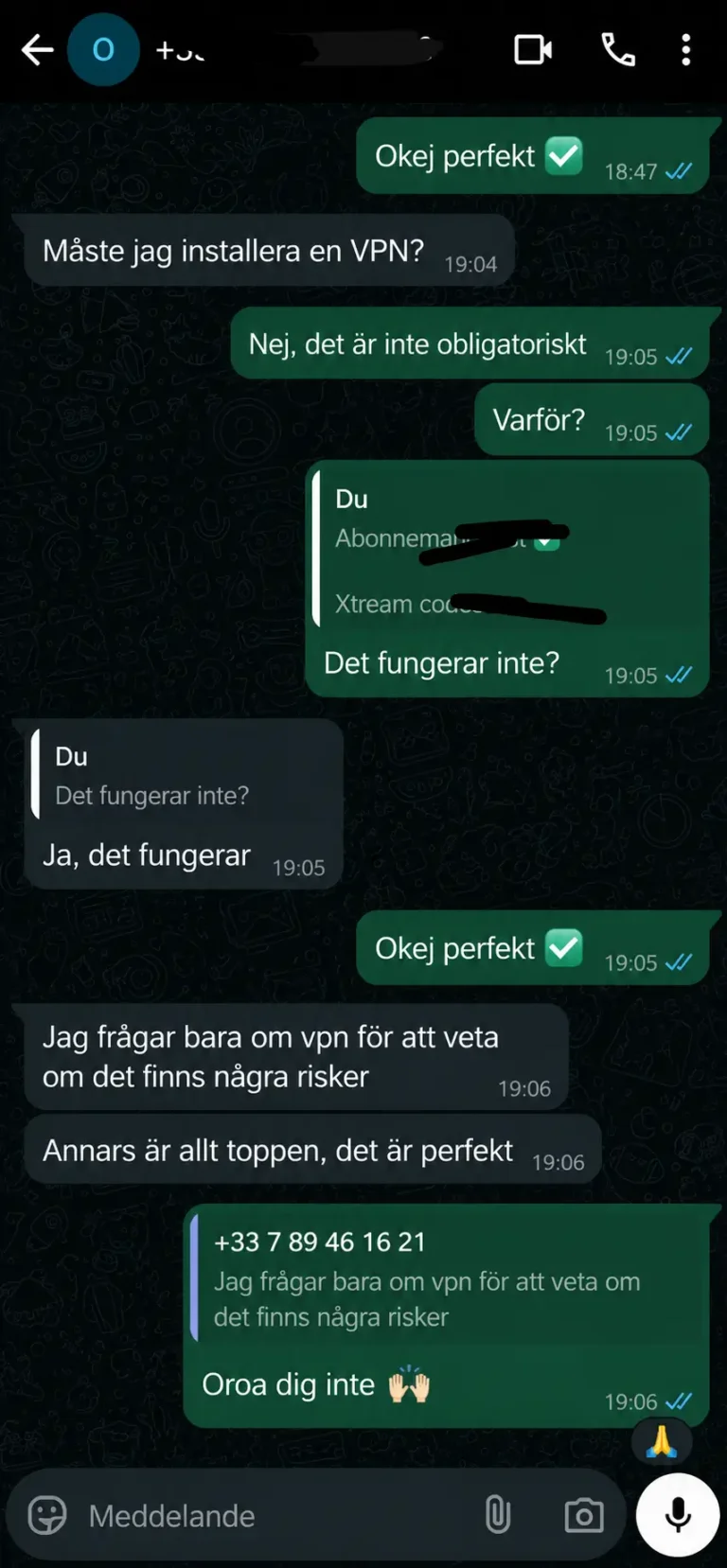
Task: Open the camera from message bar
Action: coord(584,1515)
